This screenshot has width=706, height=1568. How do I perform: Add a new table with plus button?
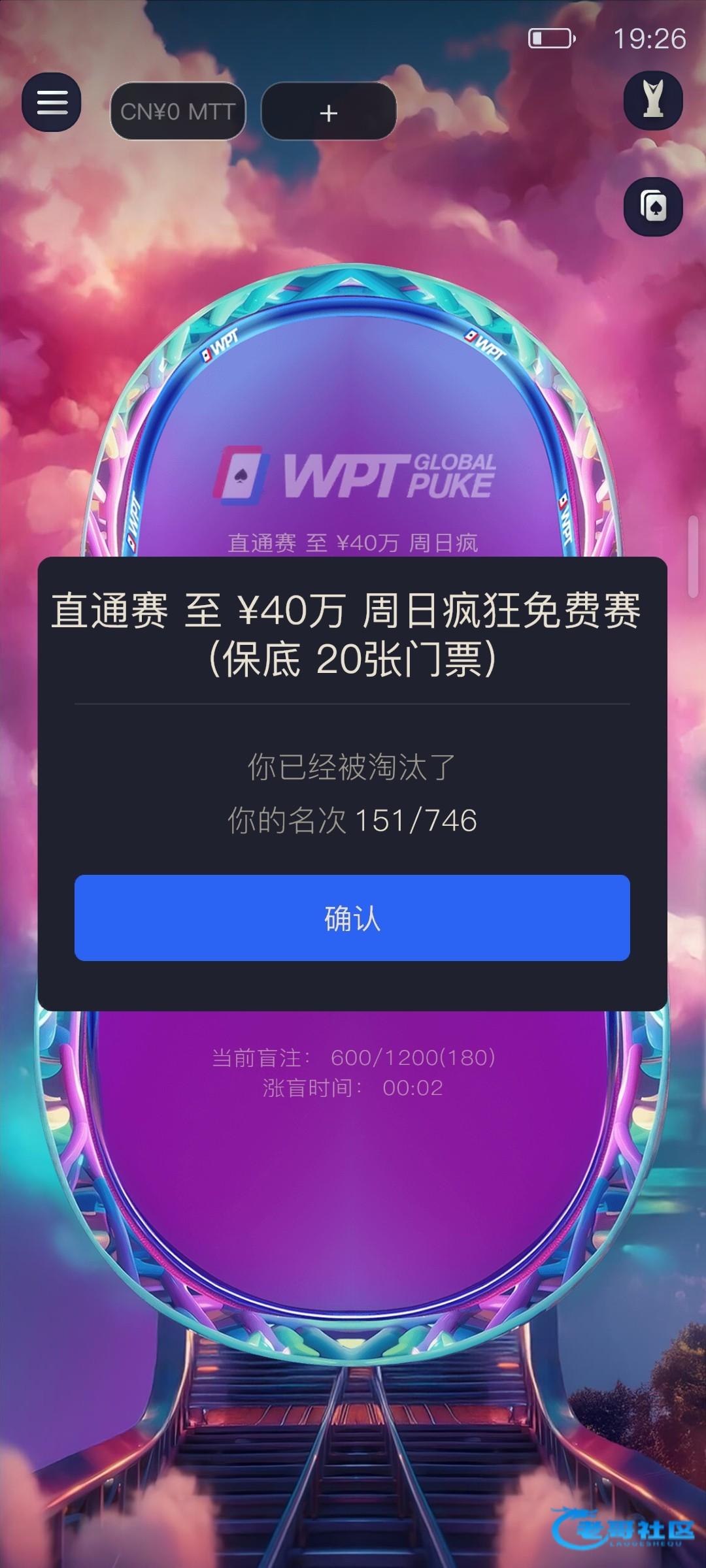point(329,112)
